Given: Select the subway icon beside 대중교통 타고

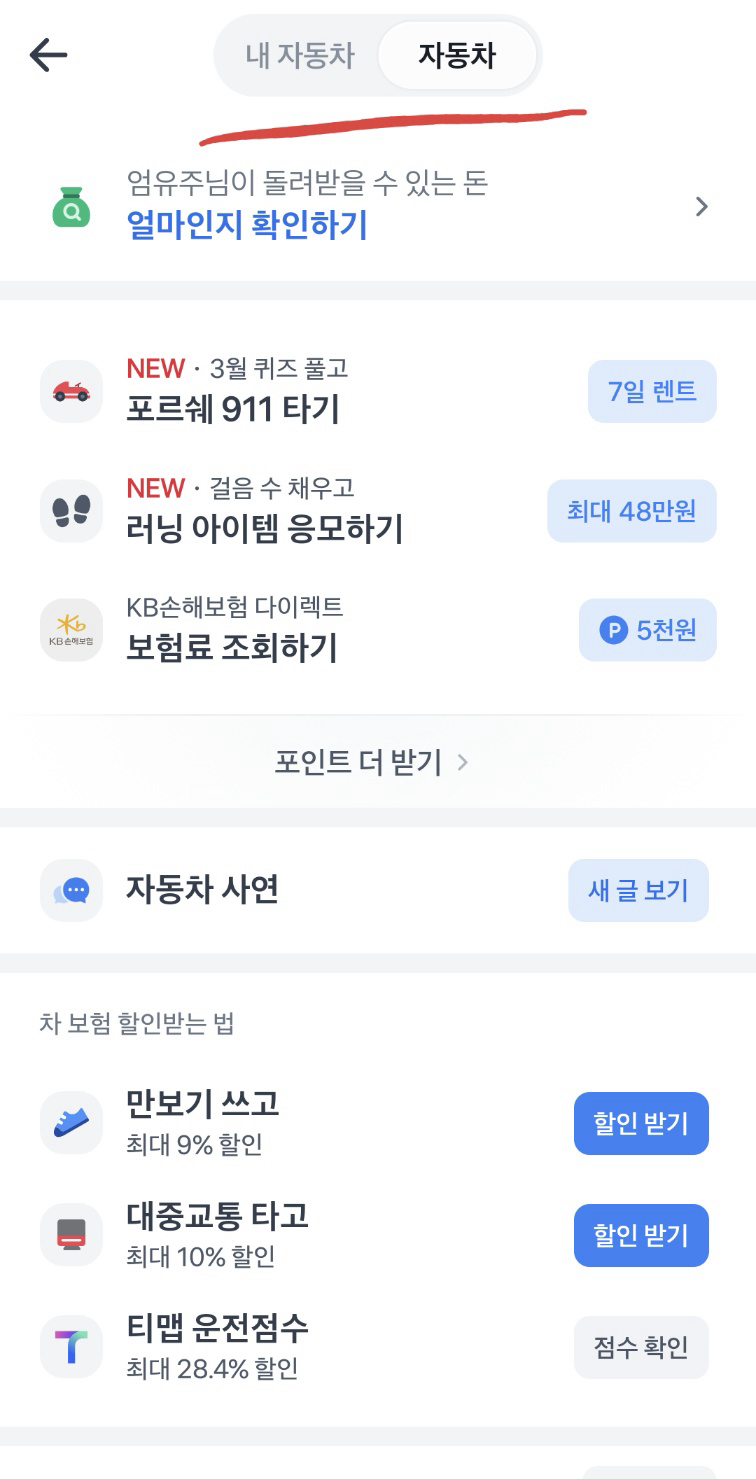Looking at the screenshot, I should coord(71,1235).
